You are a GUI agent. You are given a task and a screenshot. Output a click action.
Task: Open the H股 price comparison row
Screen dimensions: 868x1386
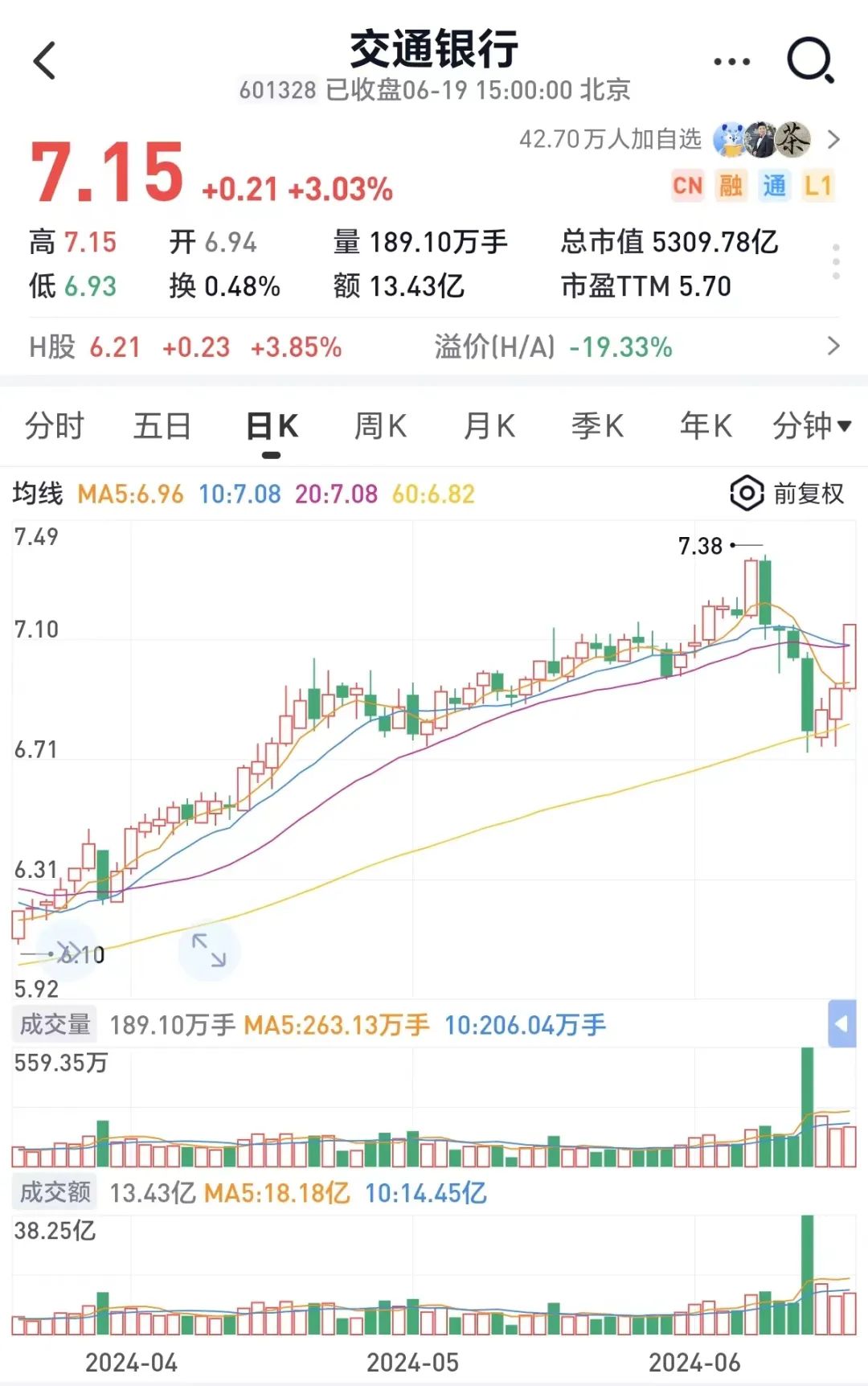coord(434,347)
